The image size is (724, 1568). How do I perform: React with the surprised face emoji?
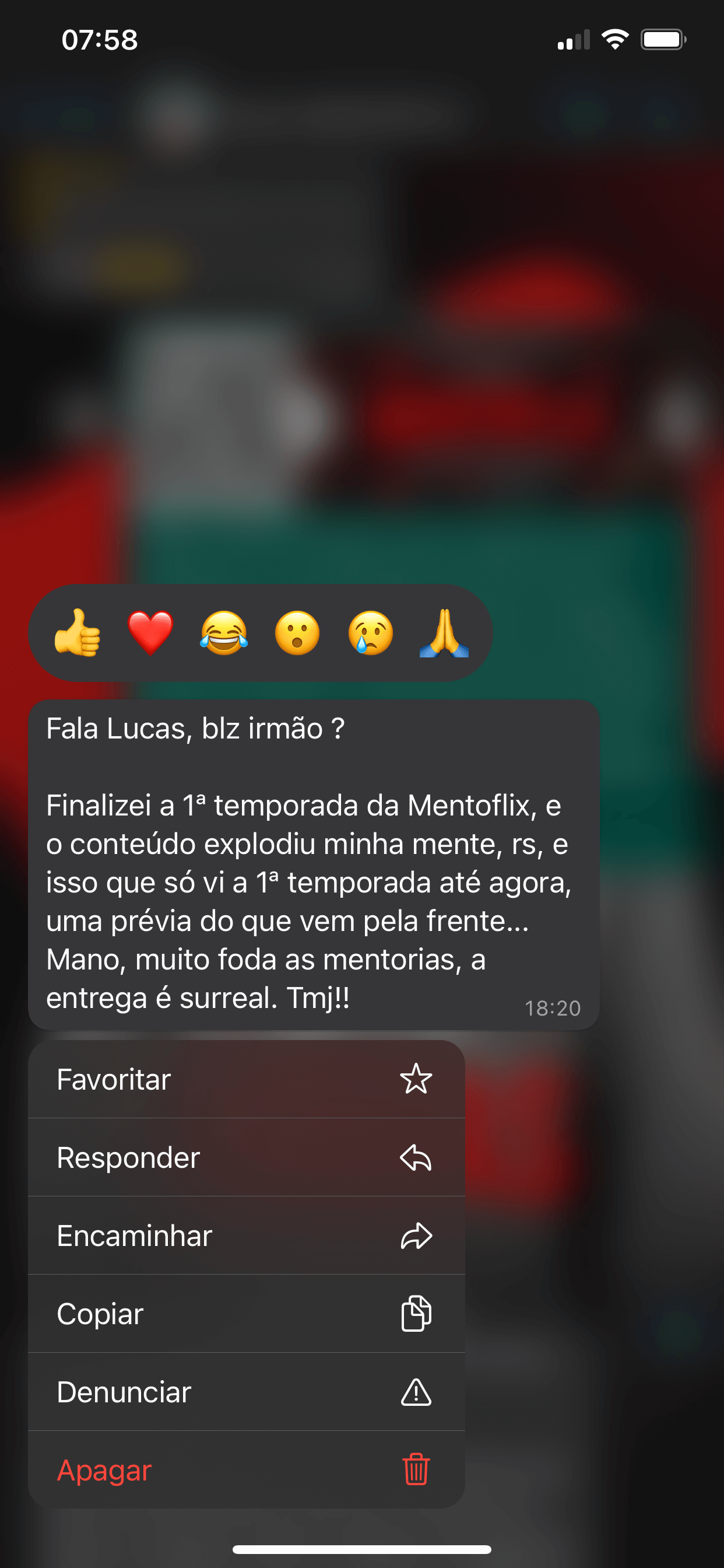(297, 633)
